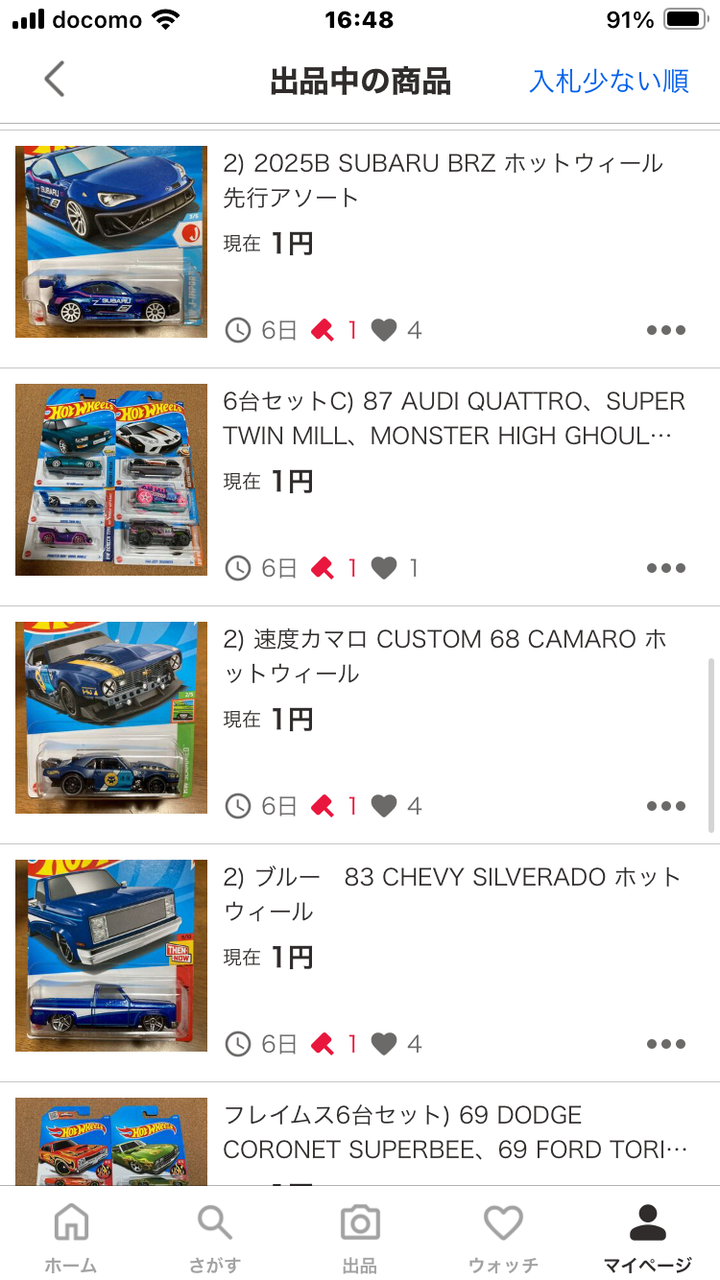Switch to the ホーム tab
This screenshot has width=720, height=1280.
pyautogui.click(x=71, y=1236)
